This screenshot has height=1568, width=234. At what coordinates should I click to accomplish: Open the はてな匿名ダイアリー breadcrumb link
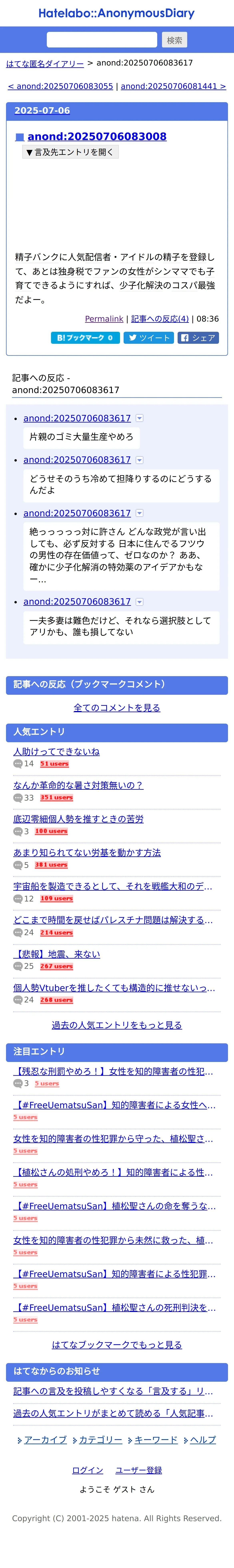pos(45,63)
